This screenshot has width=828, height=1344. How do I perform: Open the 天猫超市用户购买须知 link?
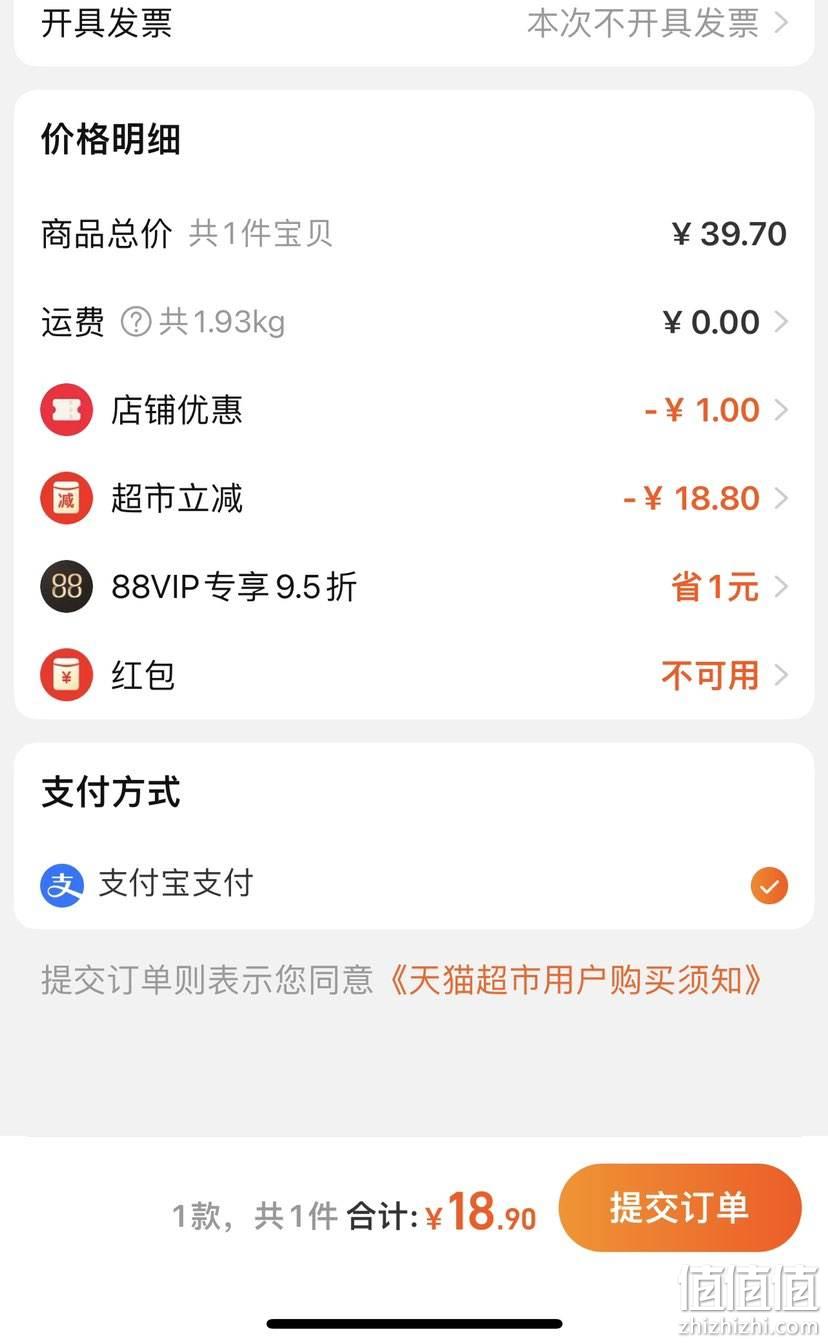pos(575,979)
